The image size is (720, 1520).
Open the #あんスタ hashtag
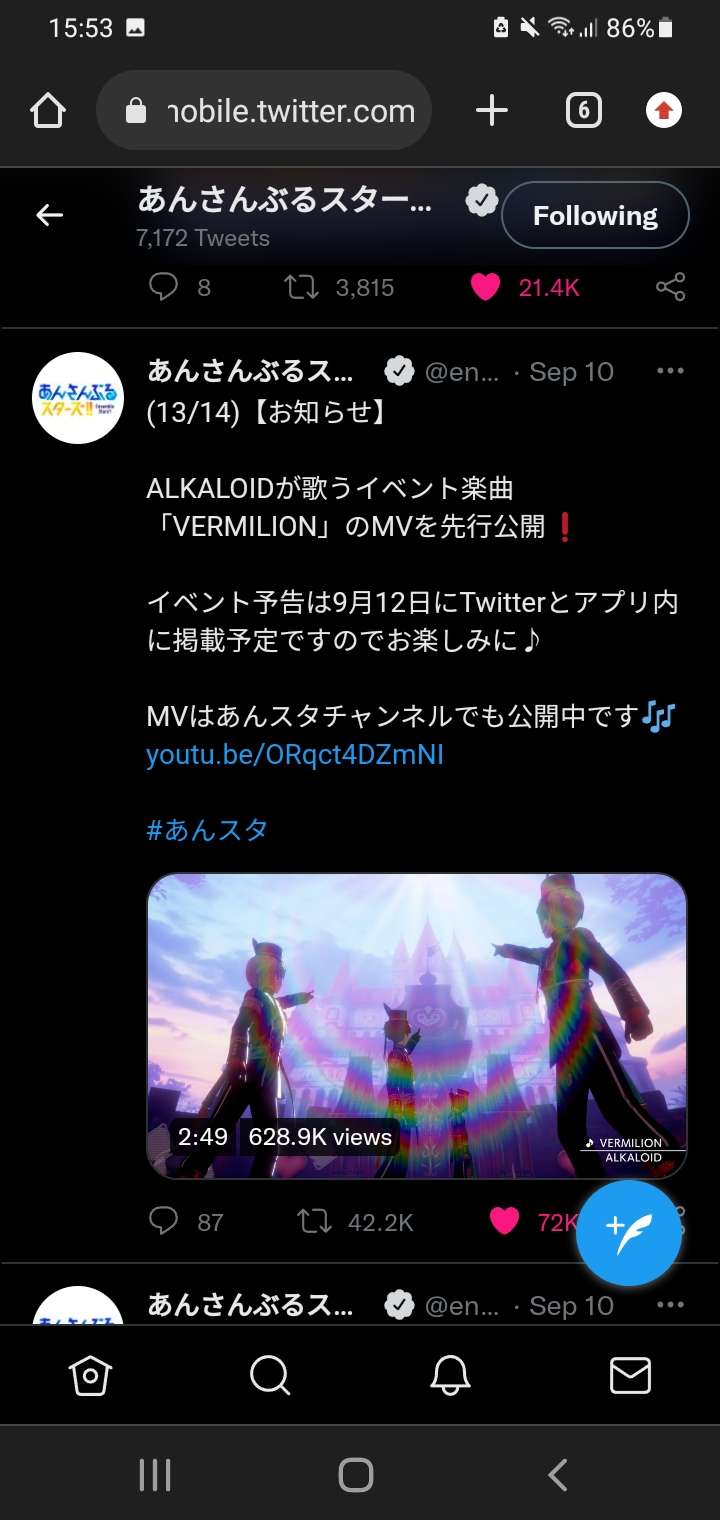(207, 830)
